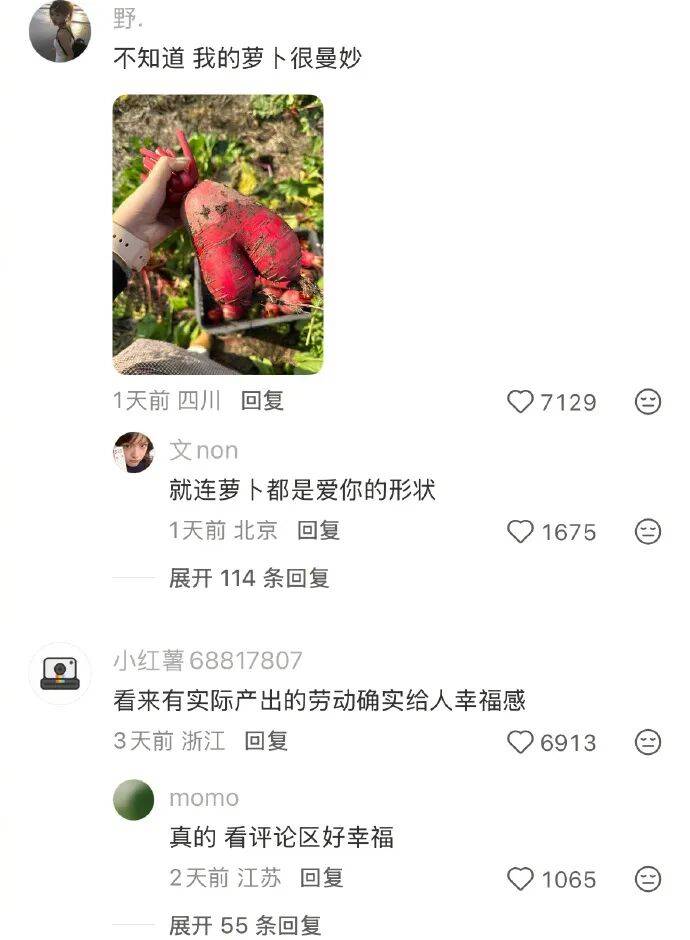Reply to 野.'s radish comment
This screenshot has width=690, height=940.
click(262, 401)
